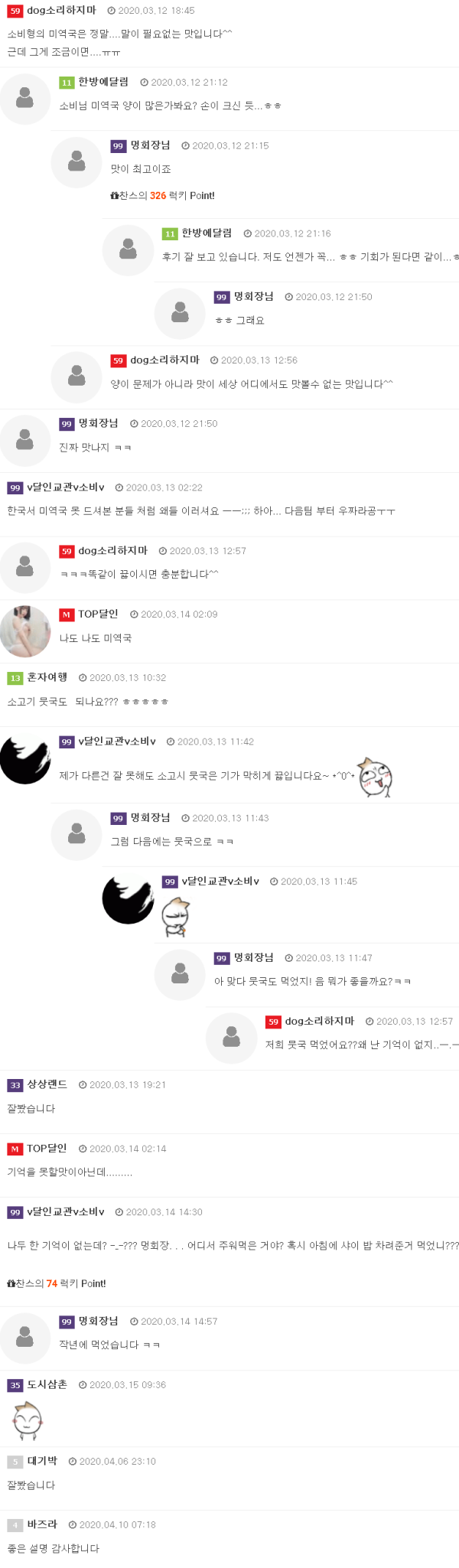View commenter 도시삼촌's profile
Viewport: 459px width, 1568px height.
click(x=47, y=1384)
